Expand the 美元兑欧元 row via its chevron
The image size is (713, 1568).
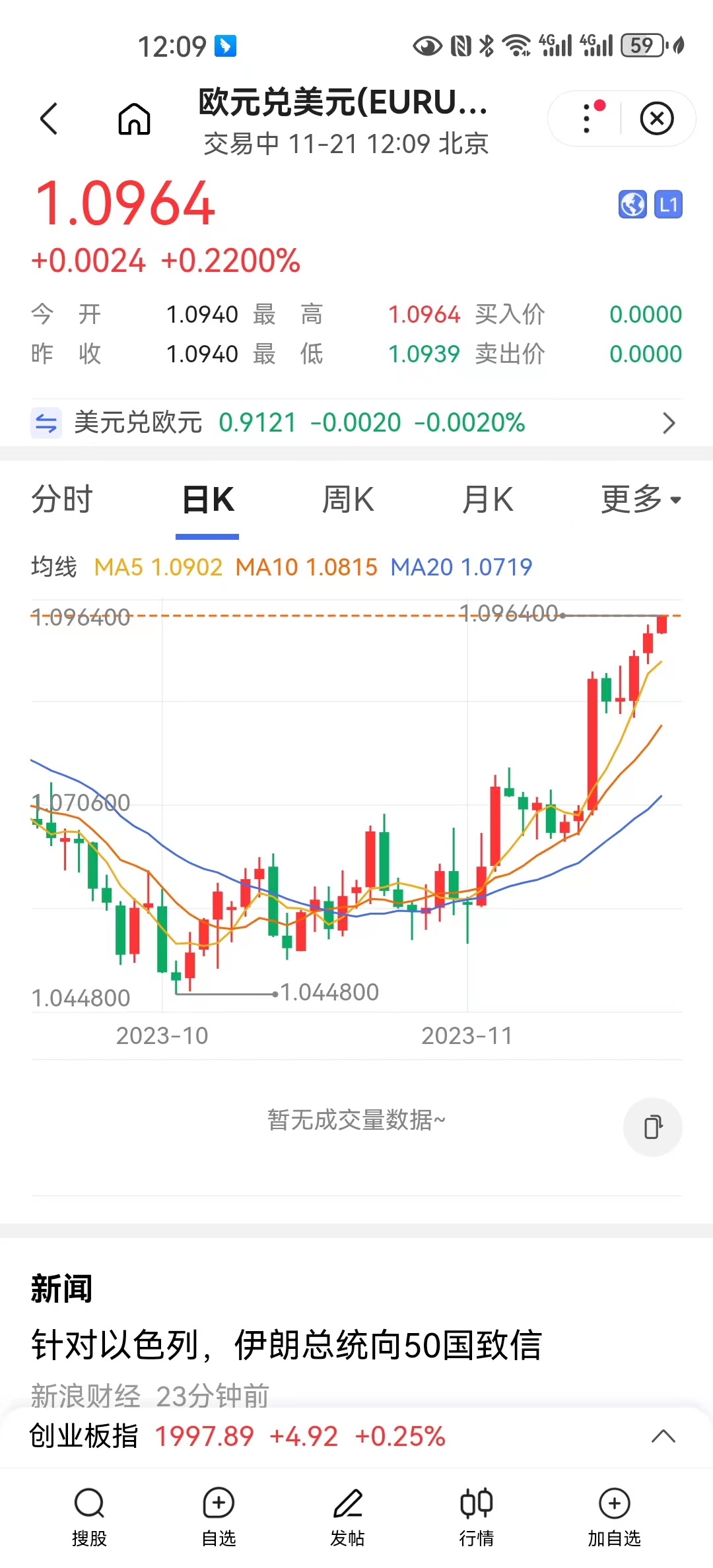[x=669, y=422]
